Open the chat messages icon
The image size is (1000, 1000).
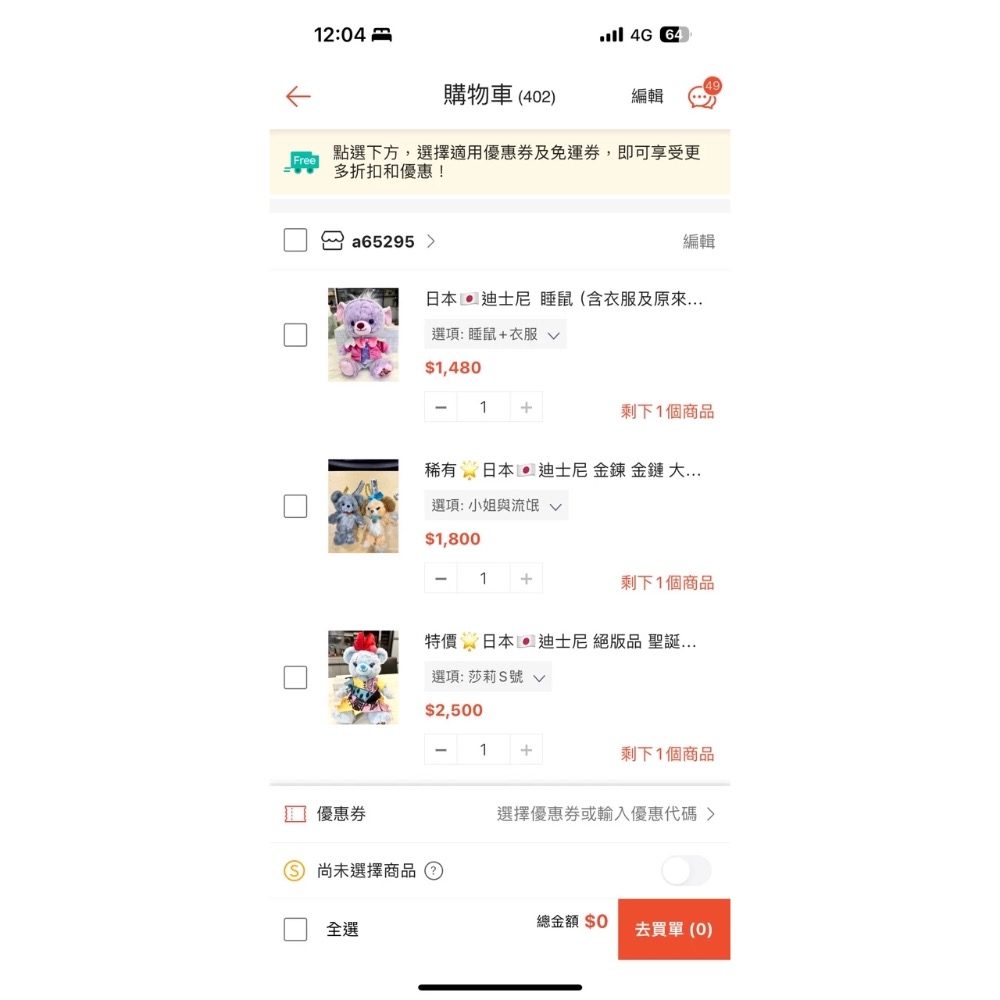(702, 96)
